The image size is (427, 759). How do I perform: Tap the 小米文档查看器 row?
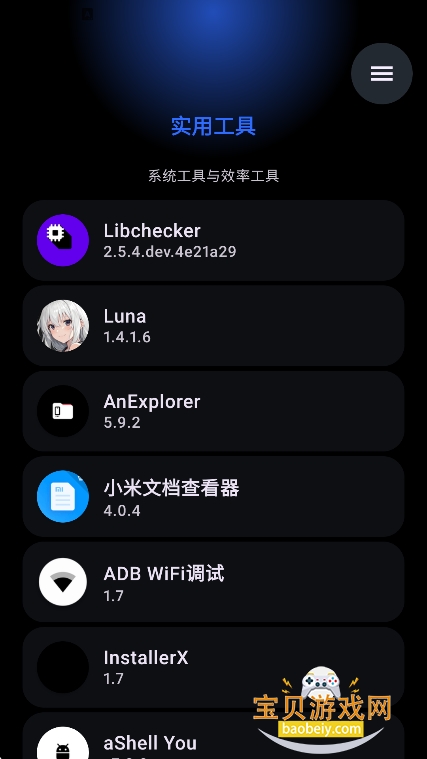tap(214, 497)
